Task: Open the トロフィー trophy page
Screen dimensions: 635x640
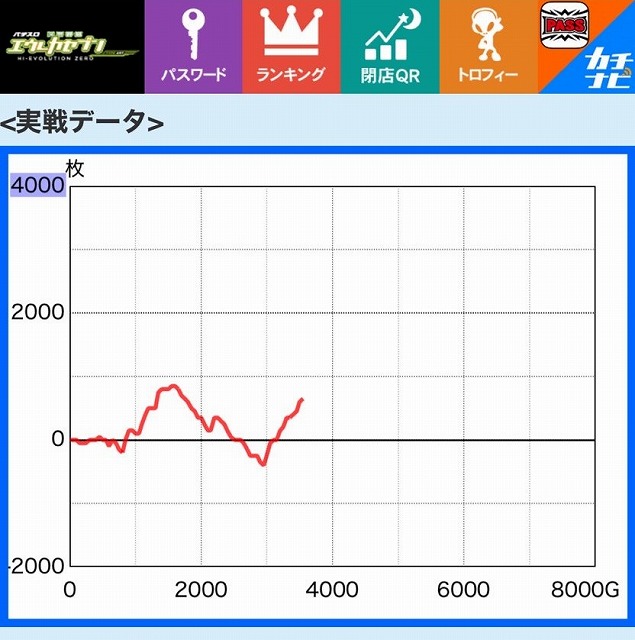Action: (488, 47)
